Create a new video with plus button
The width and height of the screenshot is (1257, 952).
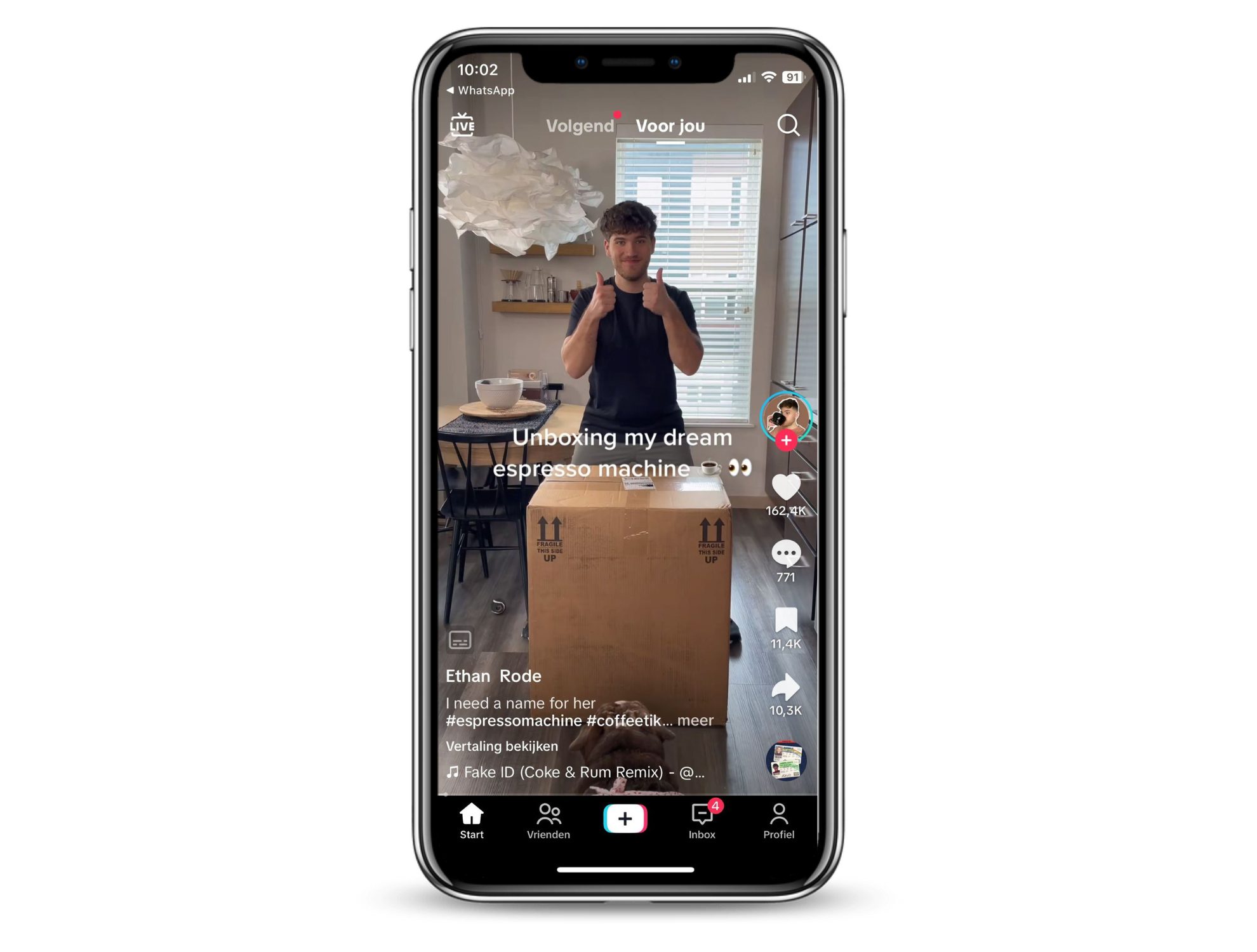point(625,819)
